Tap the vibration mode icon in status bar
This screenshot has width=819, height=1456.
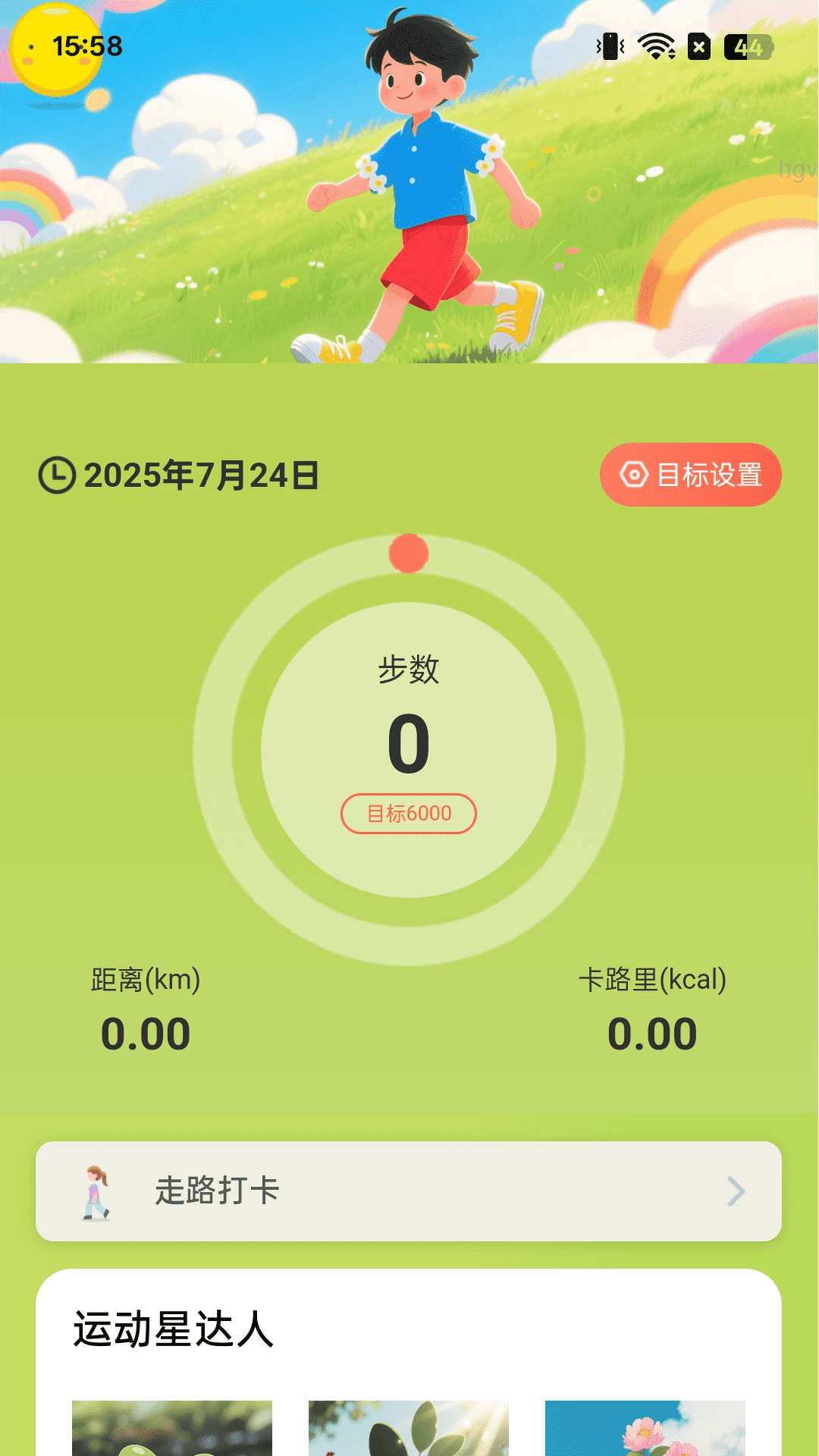tap(611, 45)
